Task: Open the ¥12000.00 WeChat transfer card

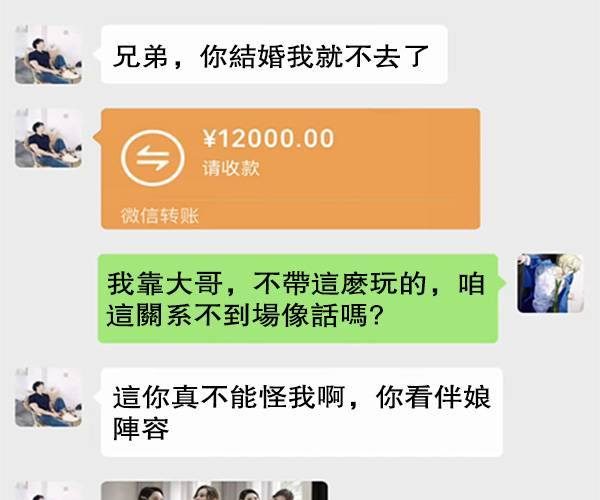Action: coord(290,167)
